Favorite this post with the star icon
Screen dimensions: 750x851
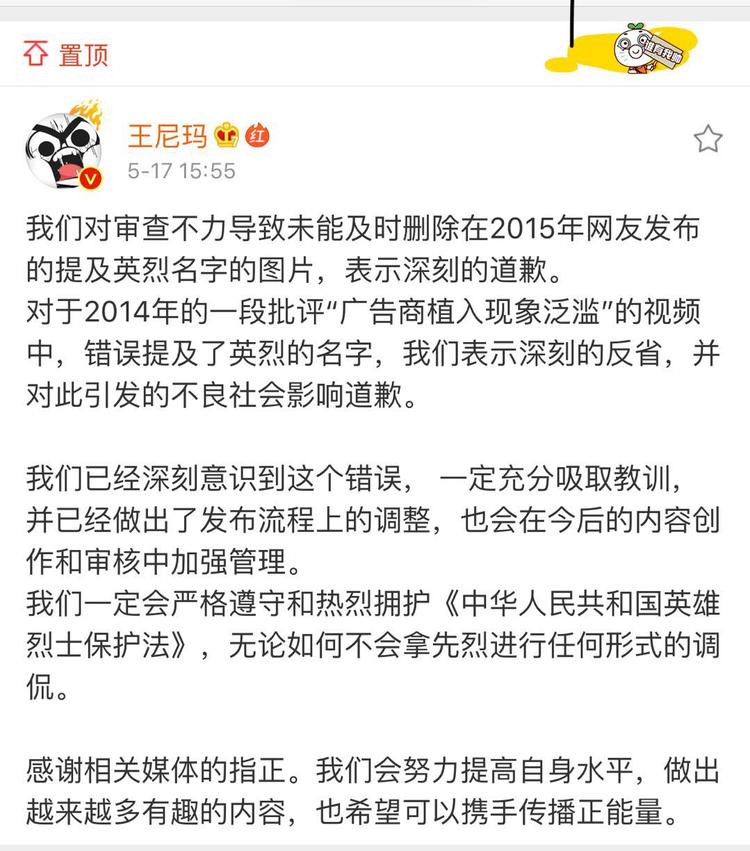tap(708, 139)
